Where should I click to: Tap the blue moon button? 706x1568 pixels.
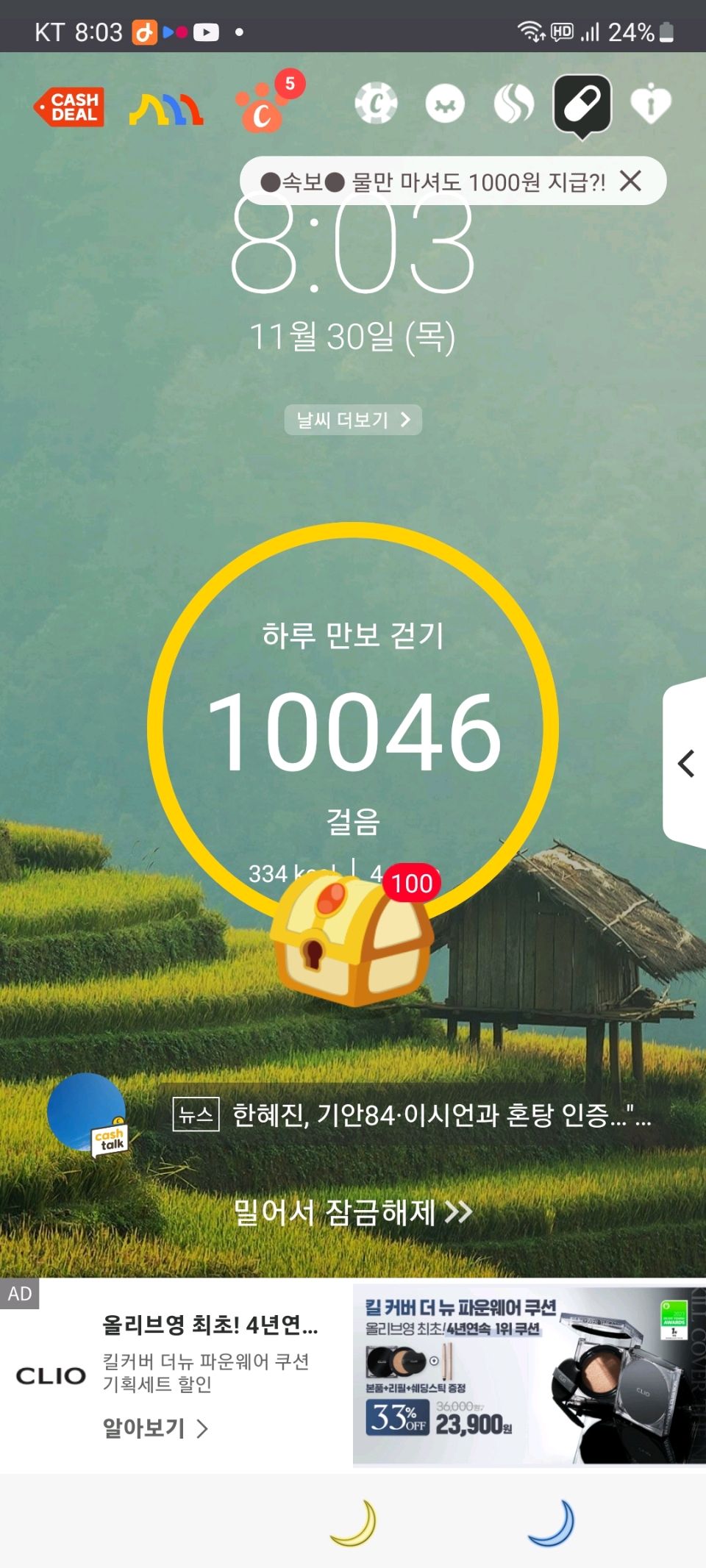[x=552, y=1523]
